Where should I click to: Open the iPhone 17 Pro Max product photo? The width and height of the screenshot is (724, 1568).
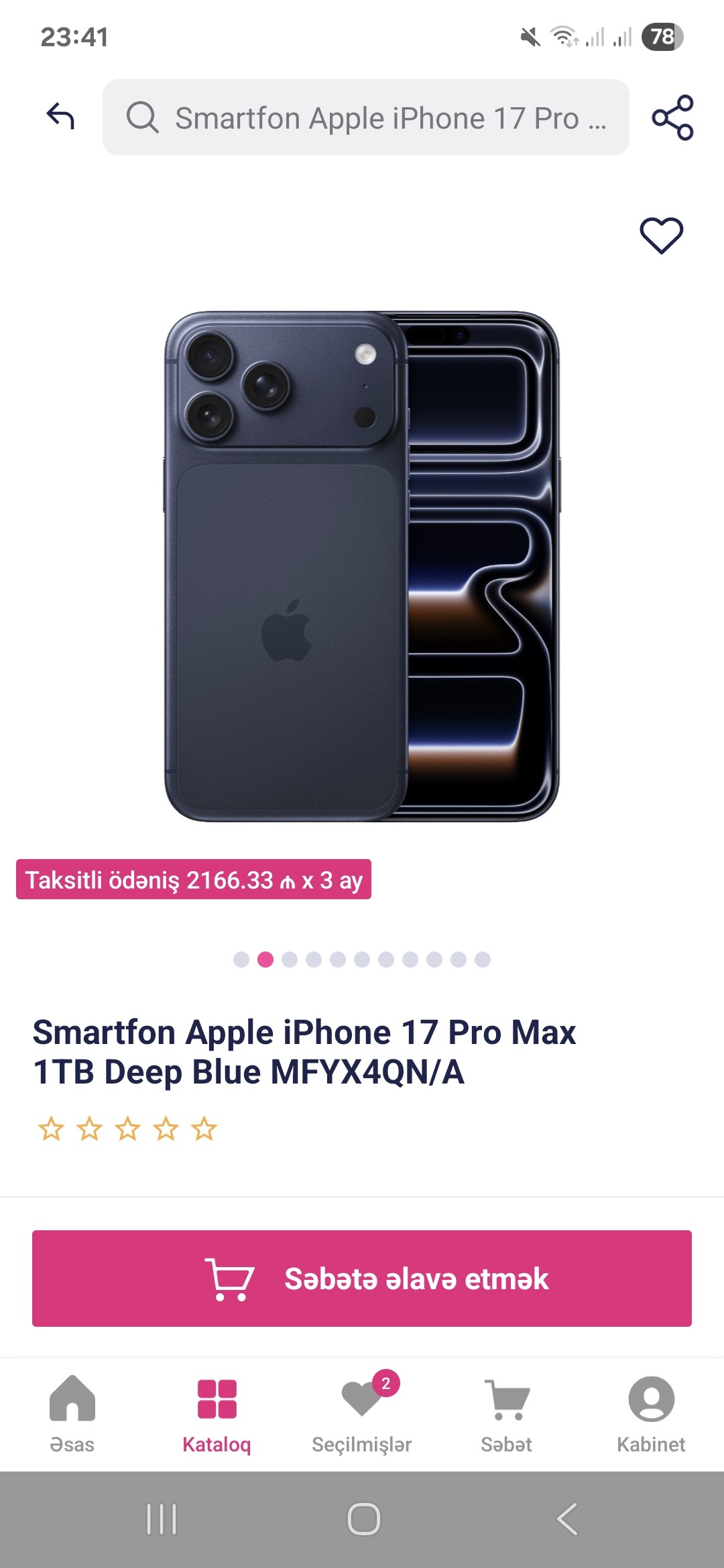tap(362, 566)
